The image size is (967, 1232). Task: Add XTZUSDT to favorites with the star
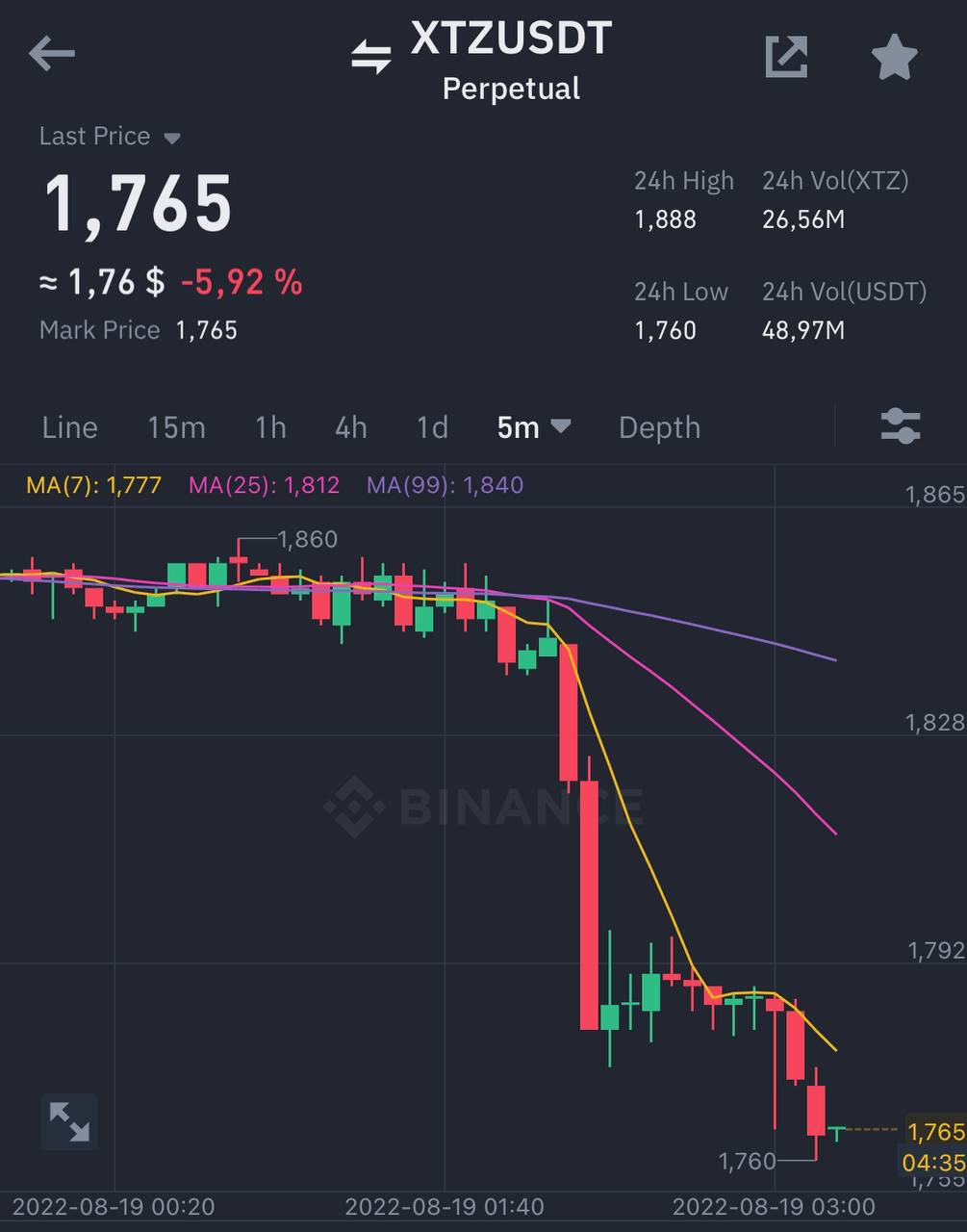894,57
